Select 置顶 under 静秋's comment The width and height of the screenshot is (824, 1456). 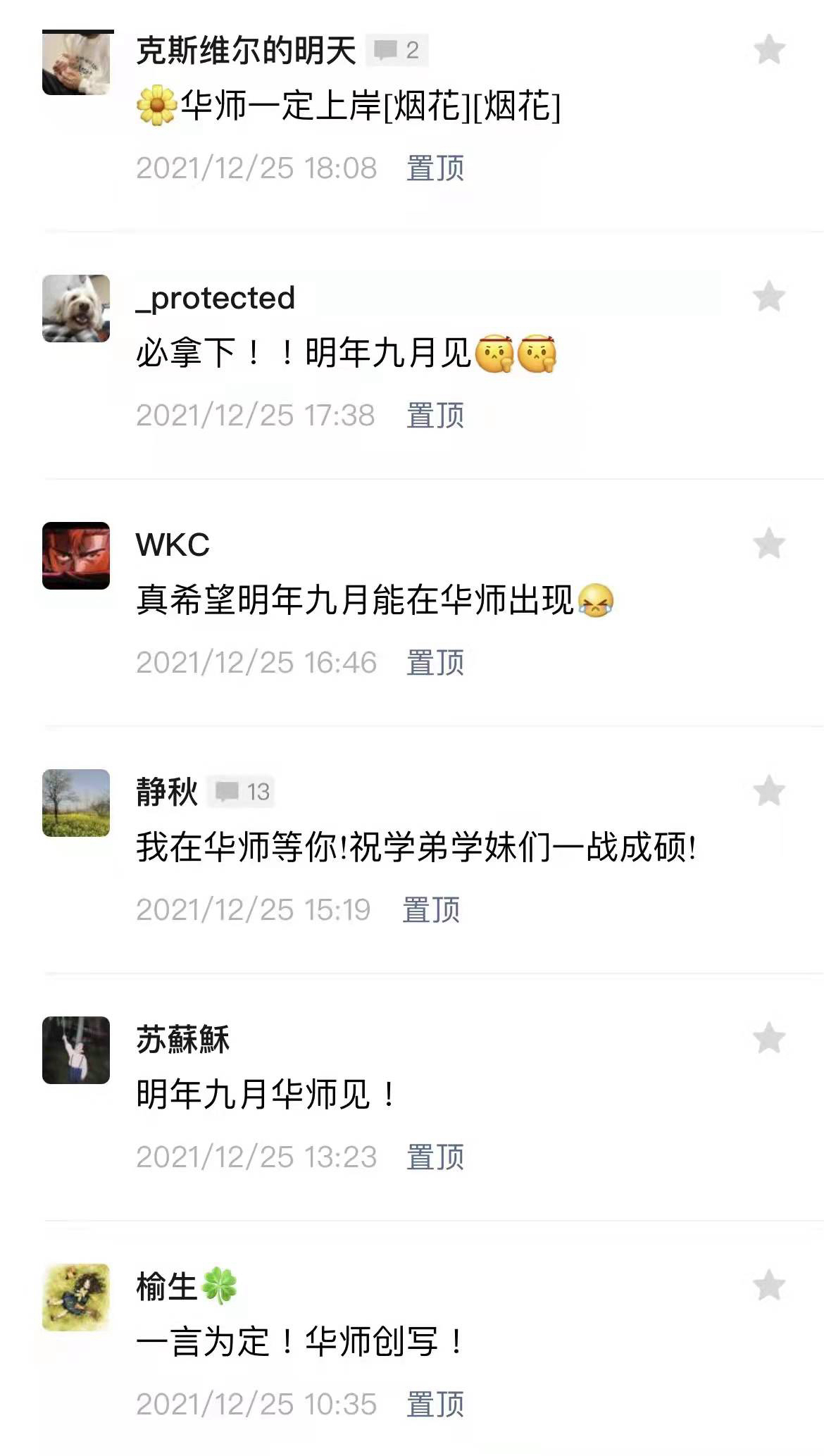(431, 910)
